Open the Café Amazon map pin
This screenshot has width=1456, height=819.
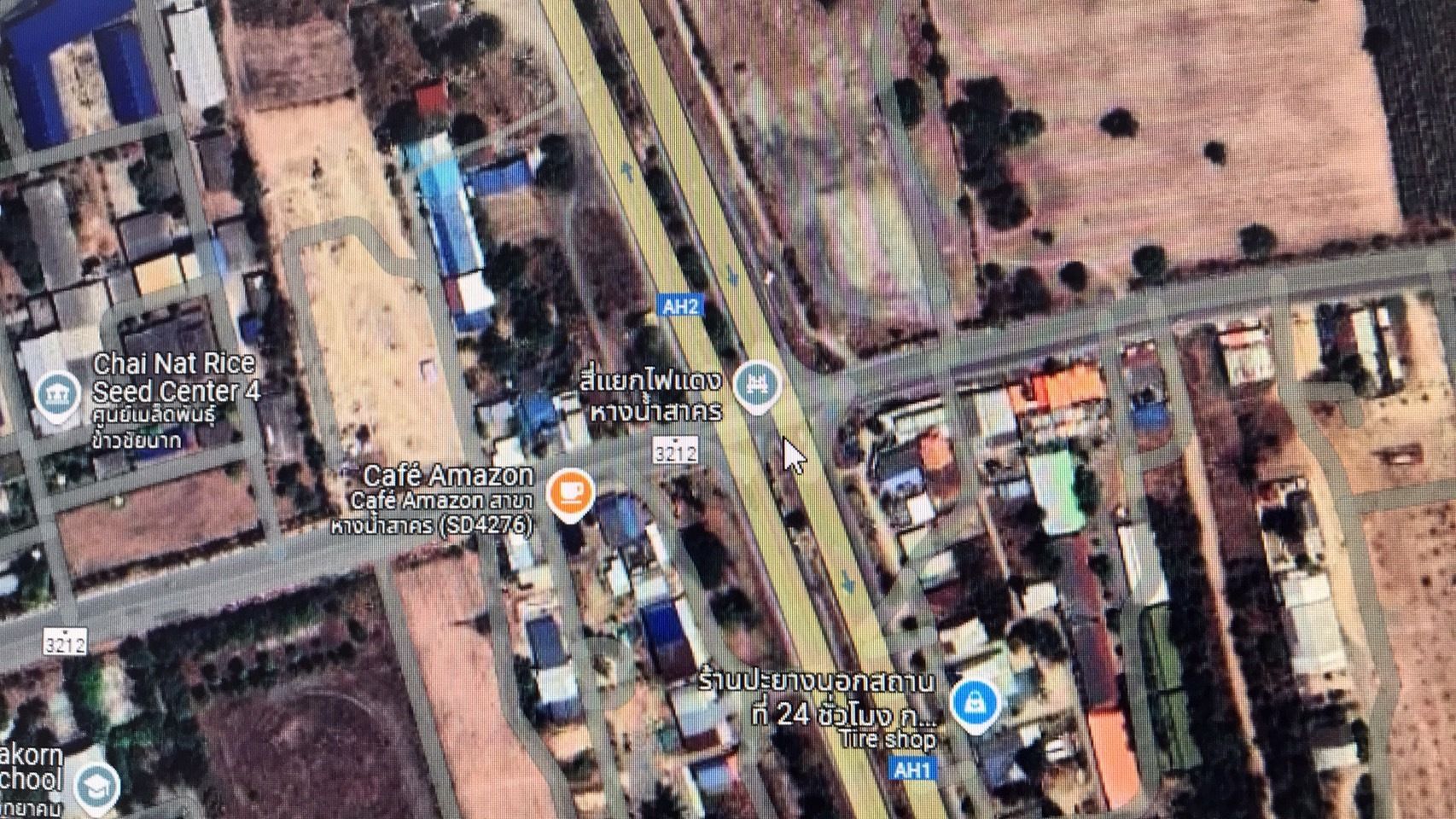[570, 494]
